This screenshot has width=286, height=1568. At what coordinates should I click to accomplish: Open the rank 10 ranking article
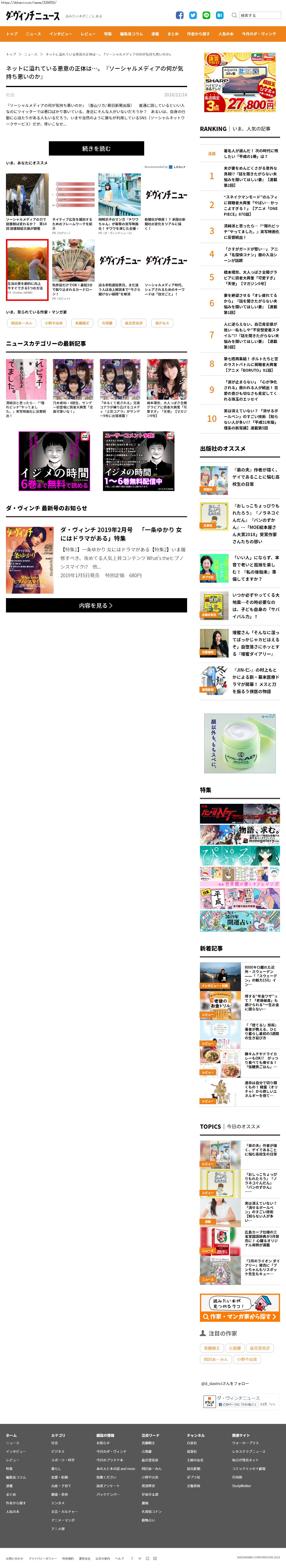[250, 419]
